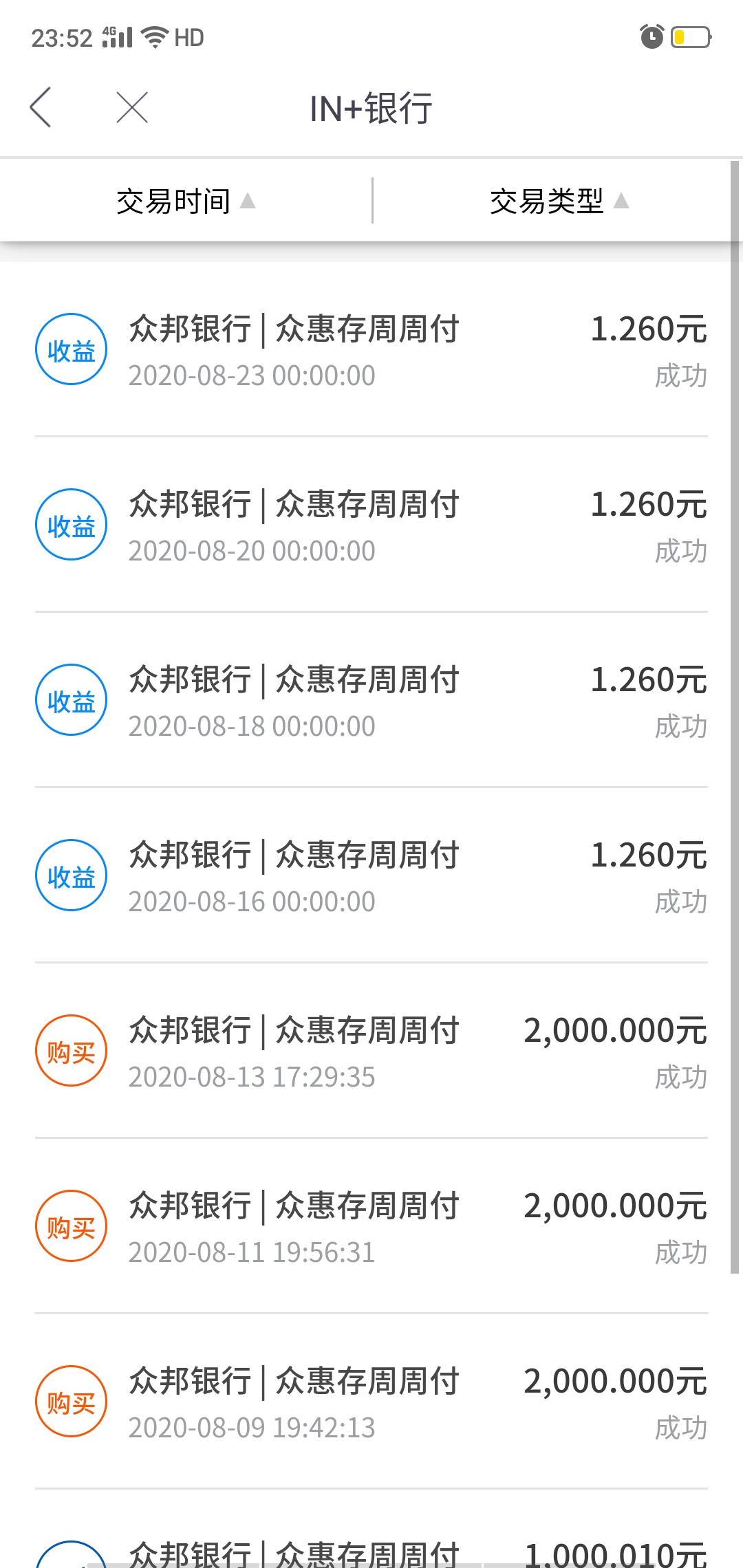Expand the 交易类型 filter

click(559, 201)
